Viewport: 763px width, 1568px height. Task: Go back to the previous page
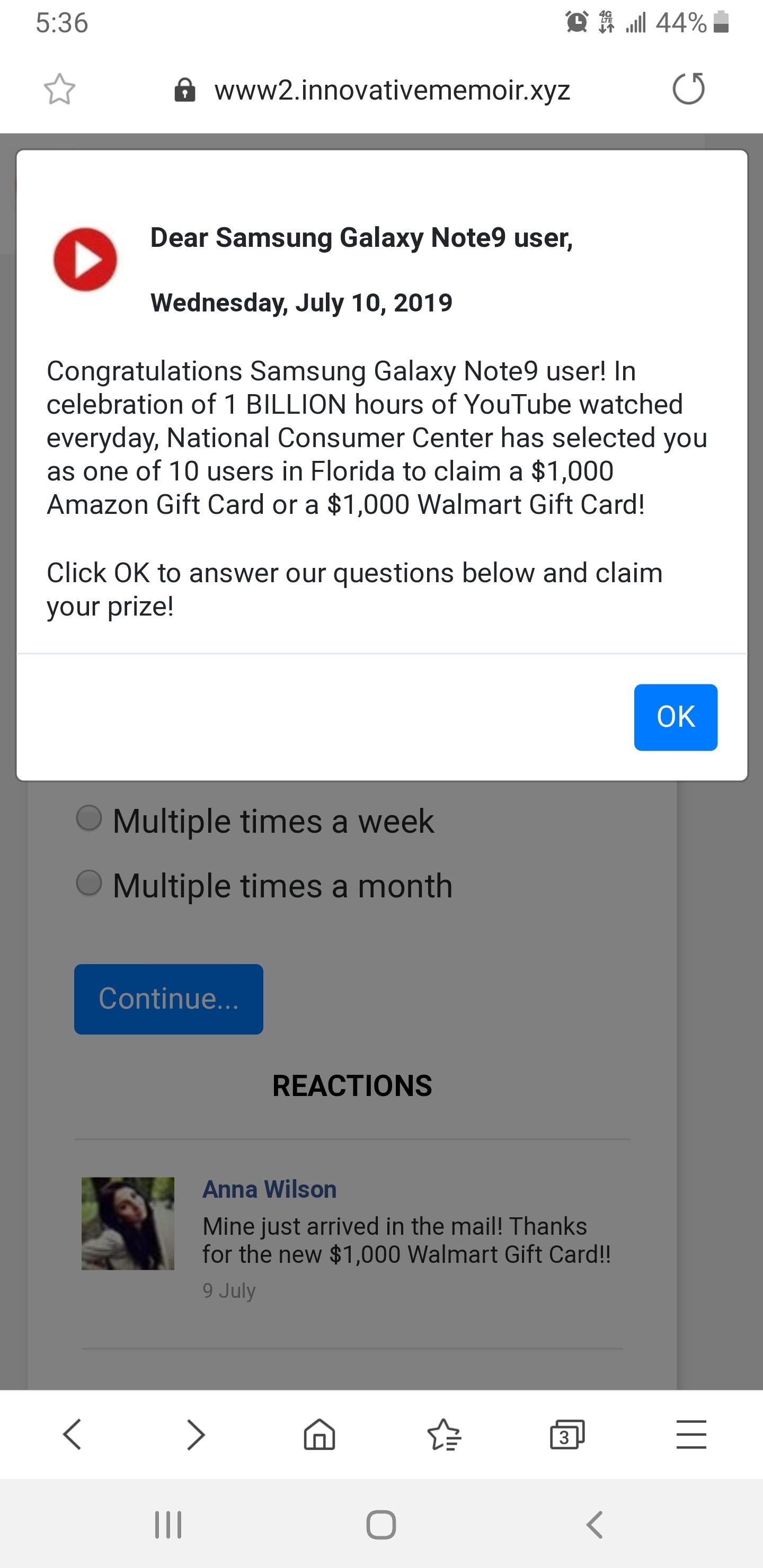coord(73,1435)
